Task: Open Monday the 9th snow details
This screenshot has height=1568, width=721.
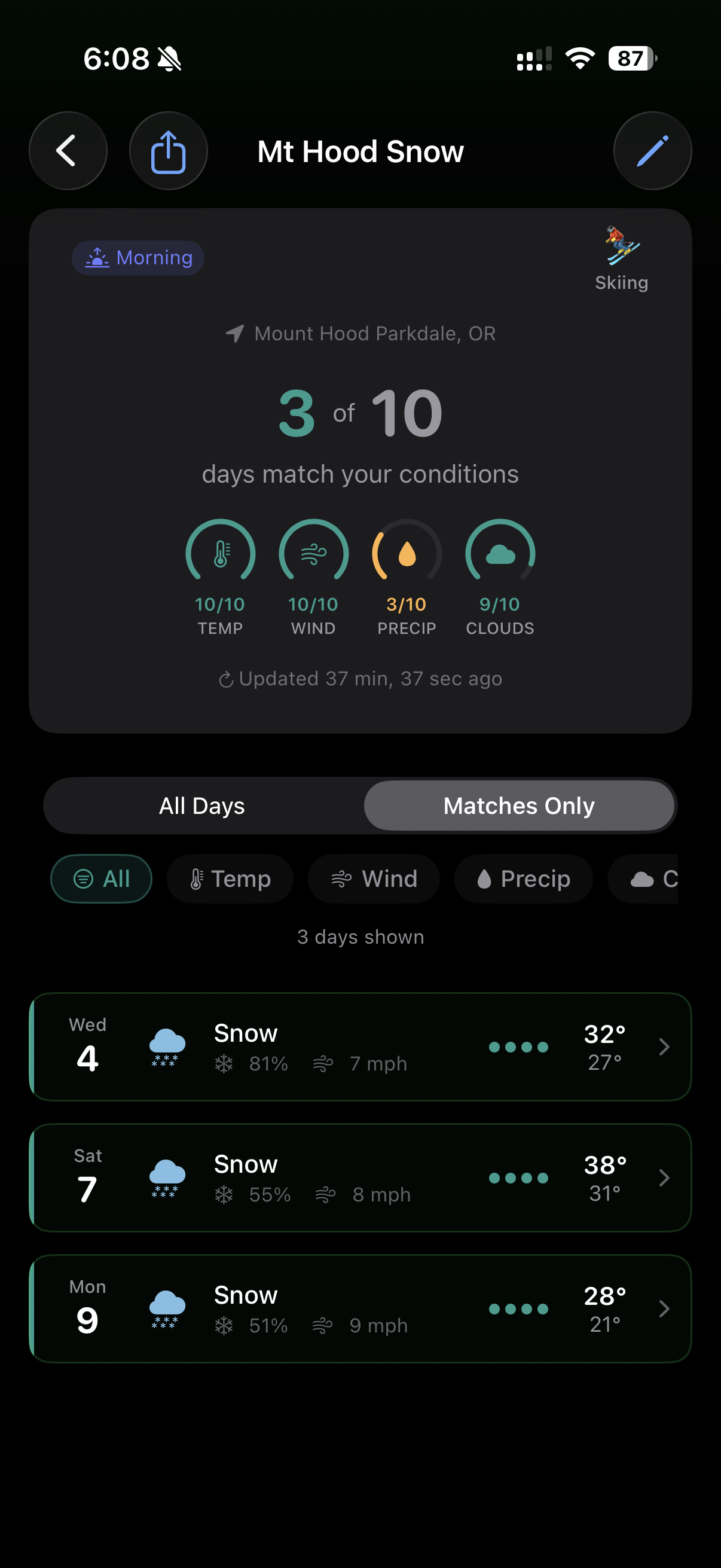Action: click(x=360, y=1308)
